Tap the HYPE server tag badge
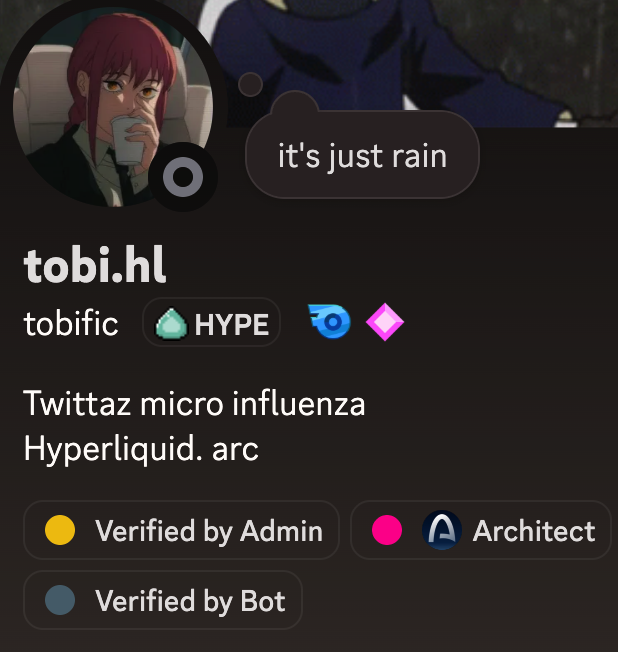Image resolution: width=618 pixels, height=652 pixels. pyautogui.click(x=212, y=324)
